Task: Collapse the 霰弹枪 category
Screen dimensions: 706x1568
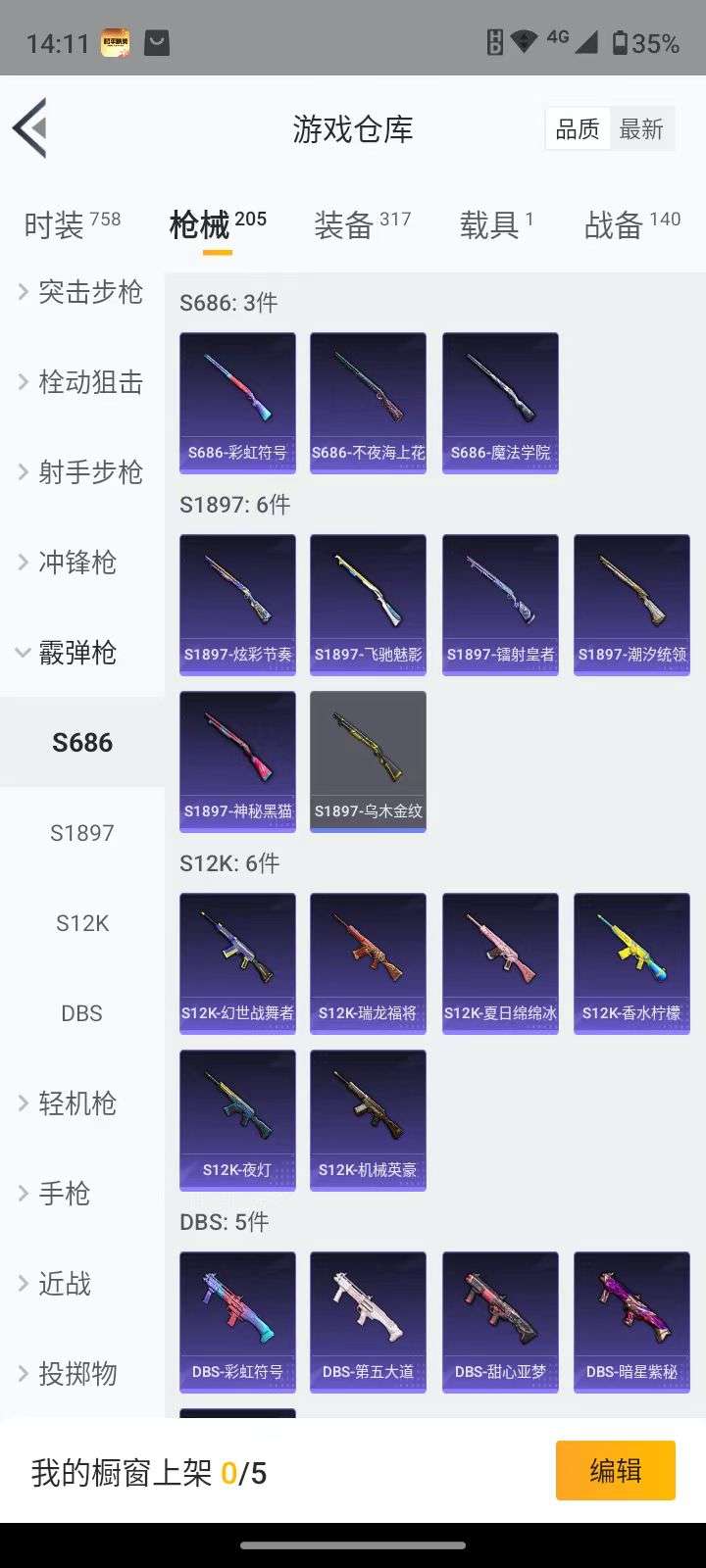Action: pos(82,653)
